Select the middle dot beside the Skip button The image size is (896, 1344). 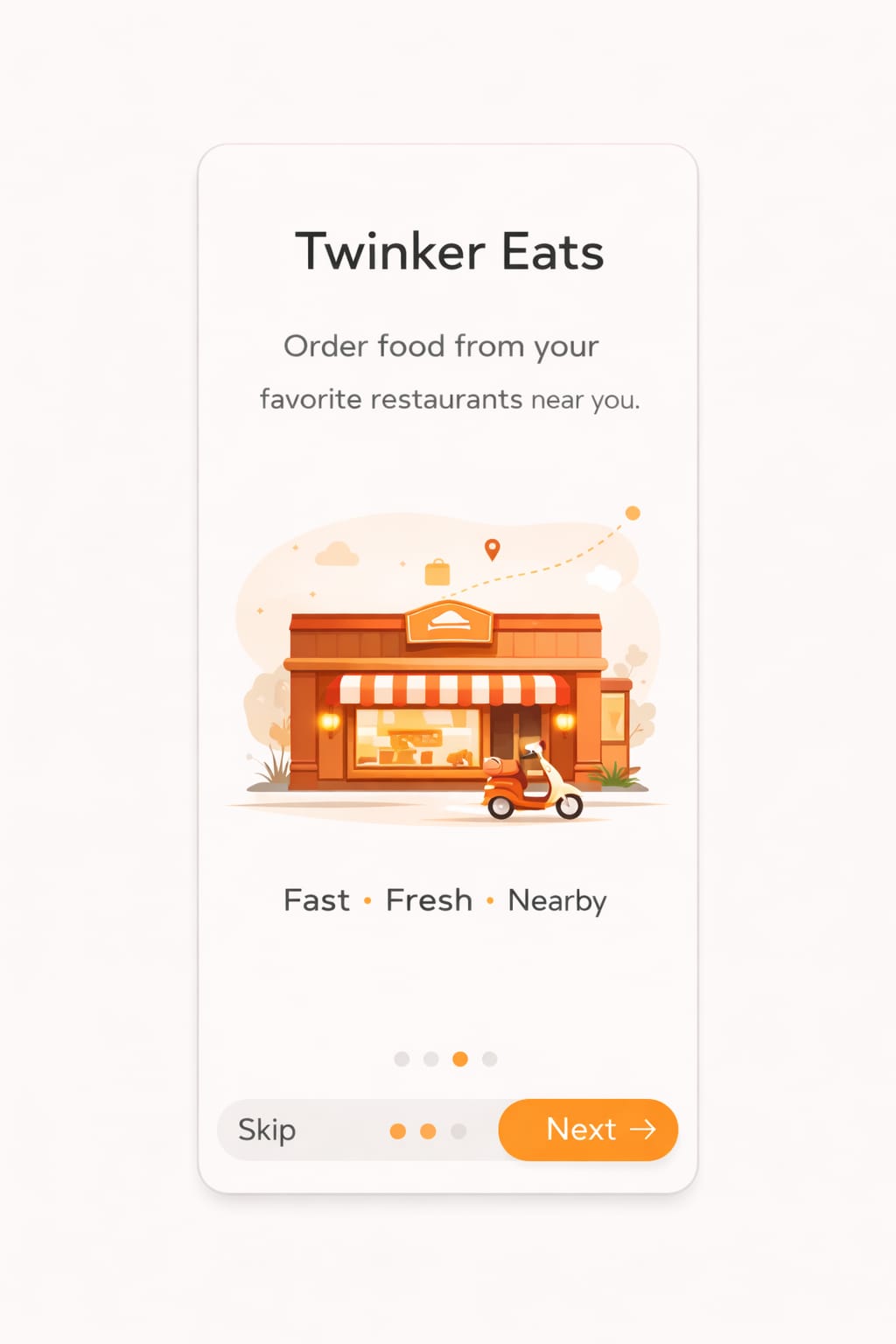[x=427, y=1130]
